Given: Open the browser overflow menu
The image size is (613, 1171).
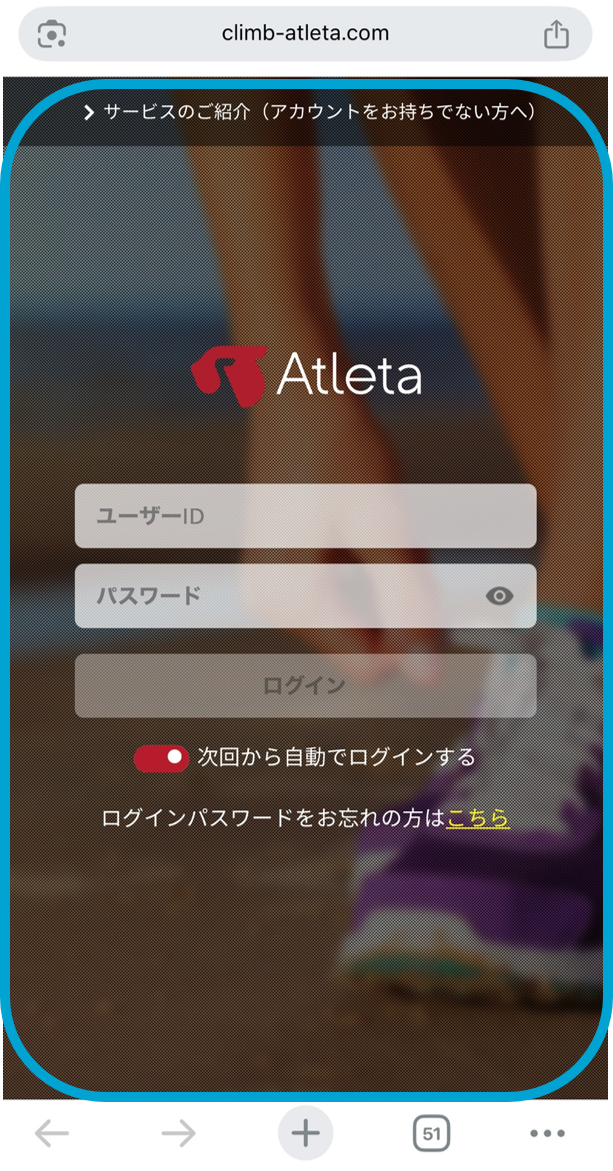Looking at the screenshot, I should [x=547, y=1133].
